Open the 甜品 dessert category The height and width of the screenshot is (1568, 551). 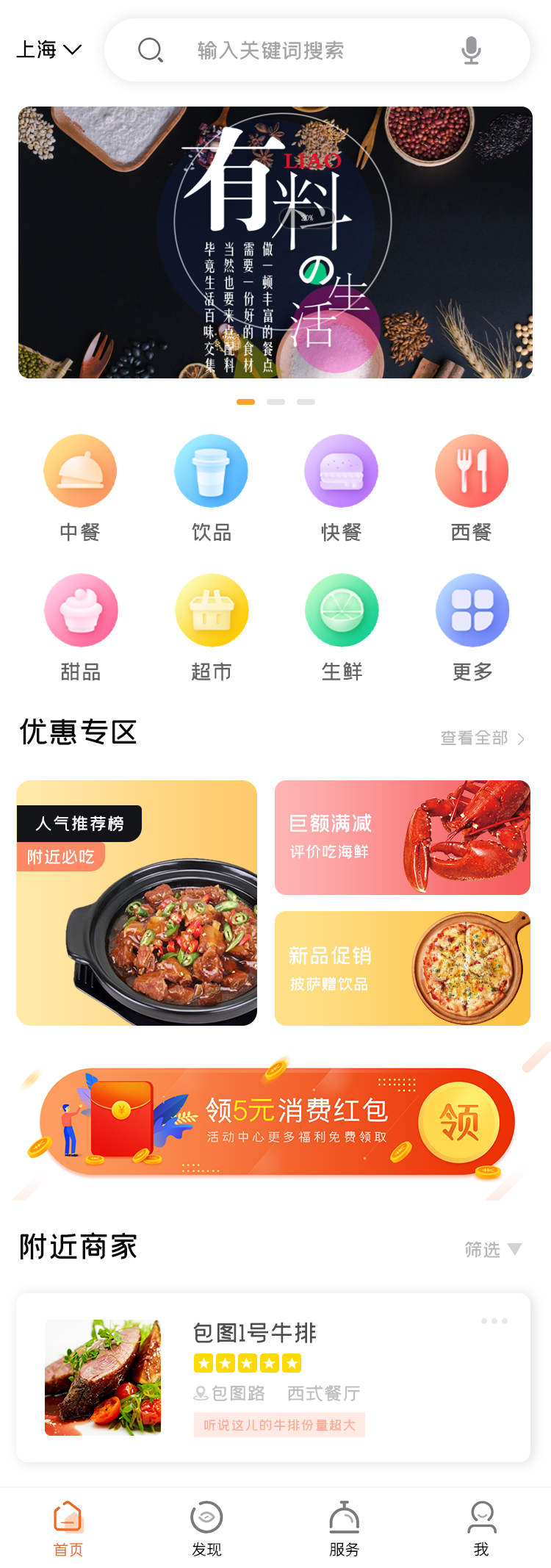pyautogui.click(x=81, y=610)
